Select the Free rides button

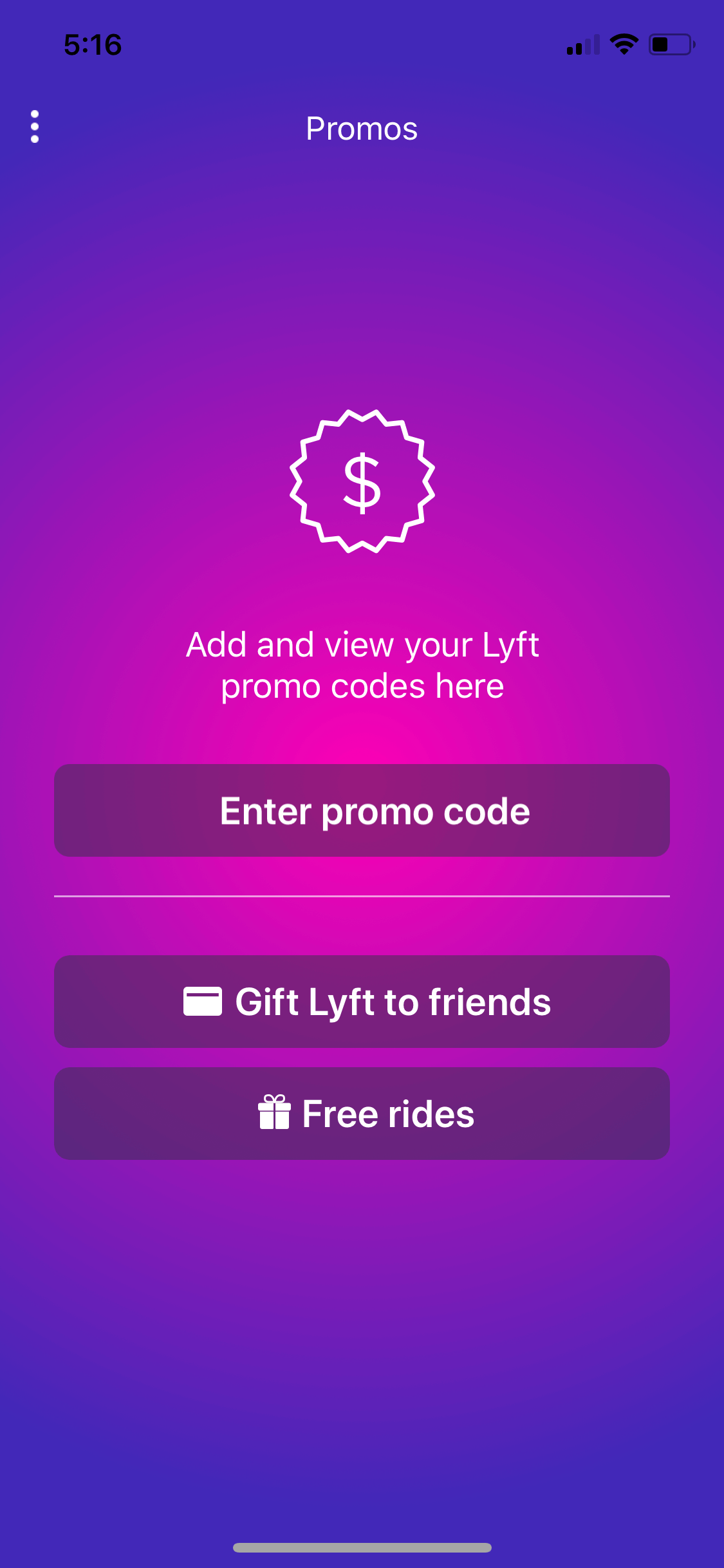click(x=362, y=1114)
